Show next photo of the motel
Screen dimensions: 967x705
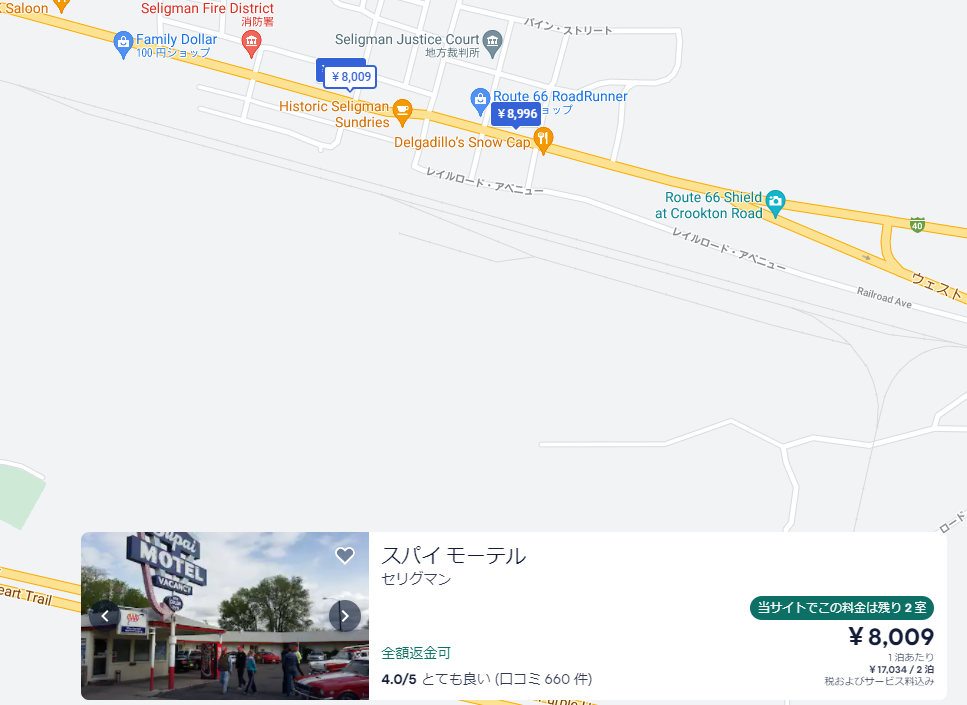point(345,616)
